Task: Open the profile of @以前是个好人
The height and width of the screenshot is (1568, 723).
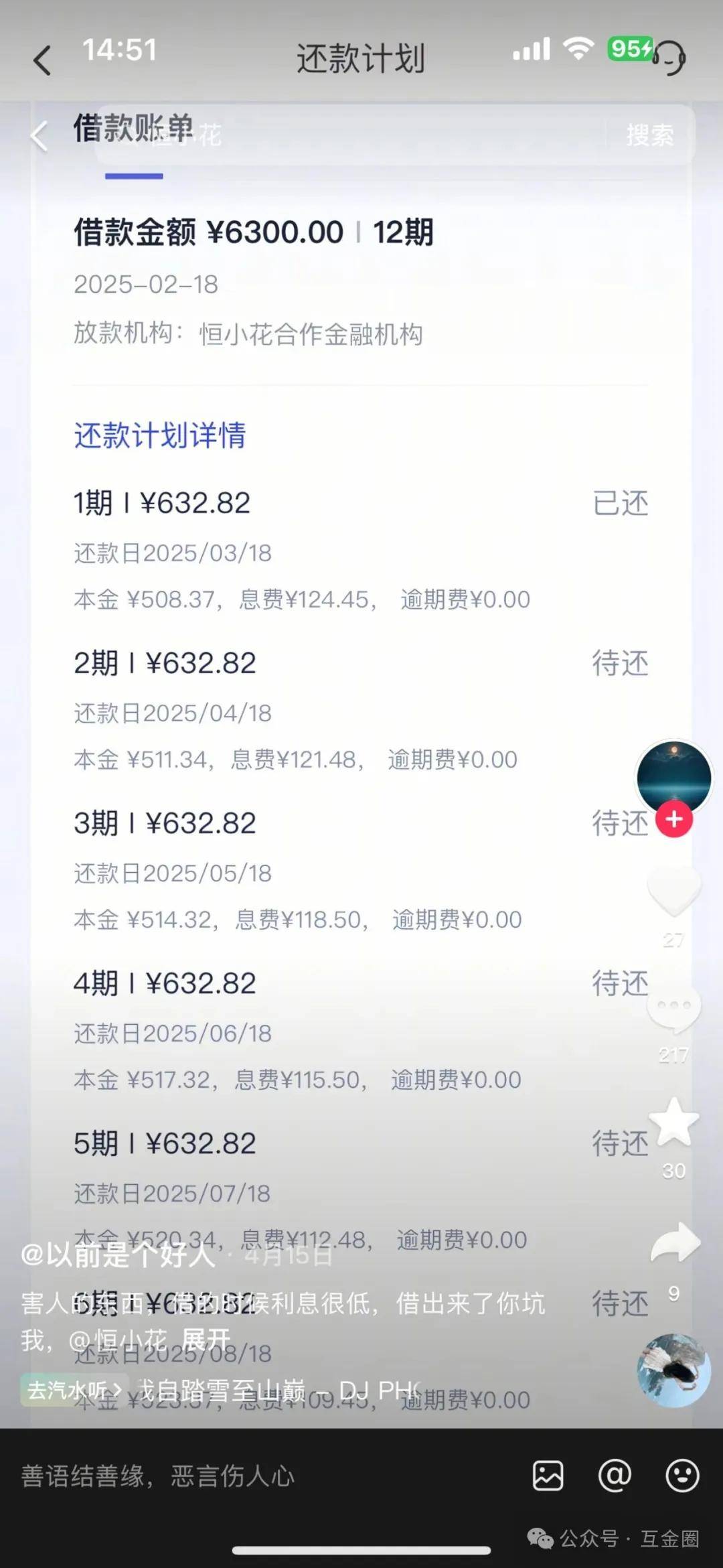Action: click(118, 1255)
